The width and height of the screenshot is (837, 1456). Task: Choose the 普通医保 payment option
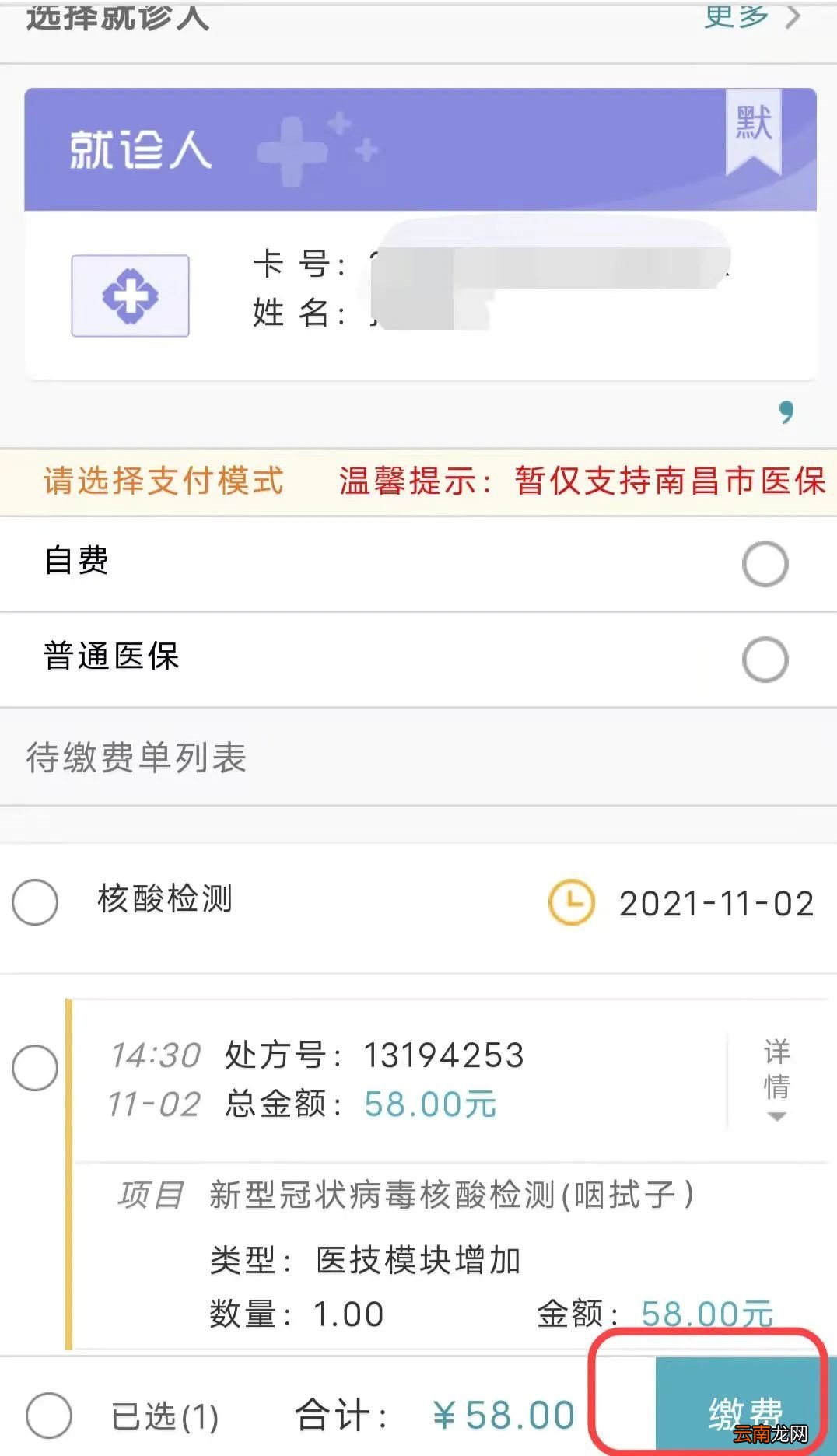765,659
